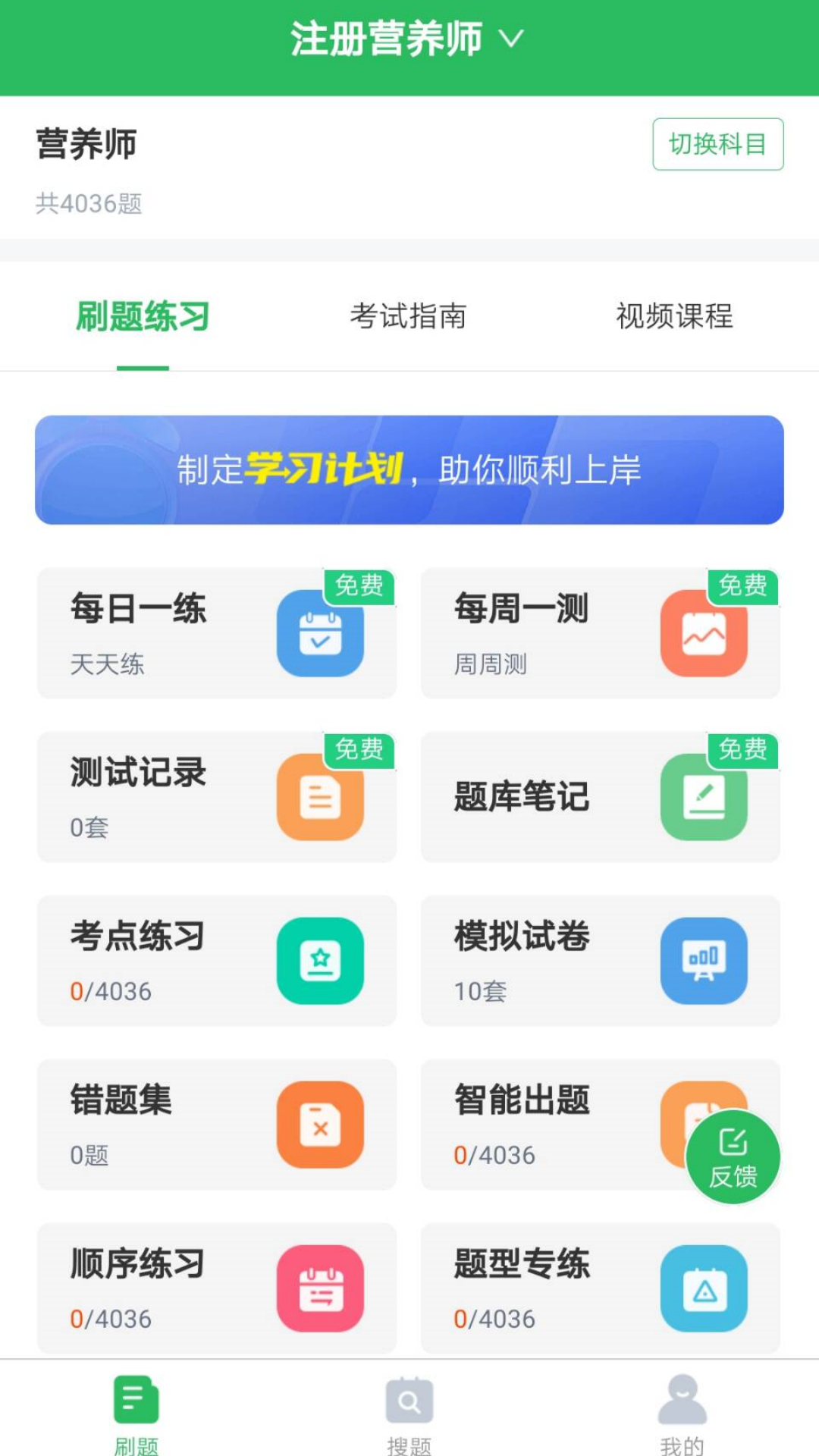Expand the 注册营养师 subject selector
This screenshot has width=819, height=1456.
point(402,39)
